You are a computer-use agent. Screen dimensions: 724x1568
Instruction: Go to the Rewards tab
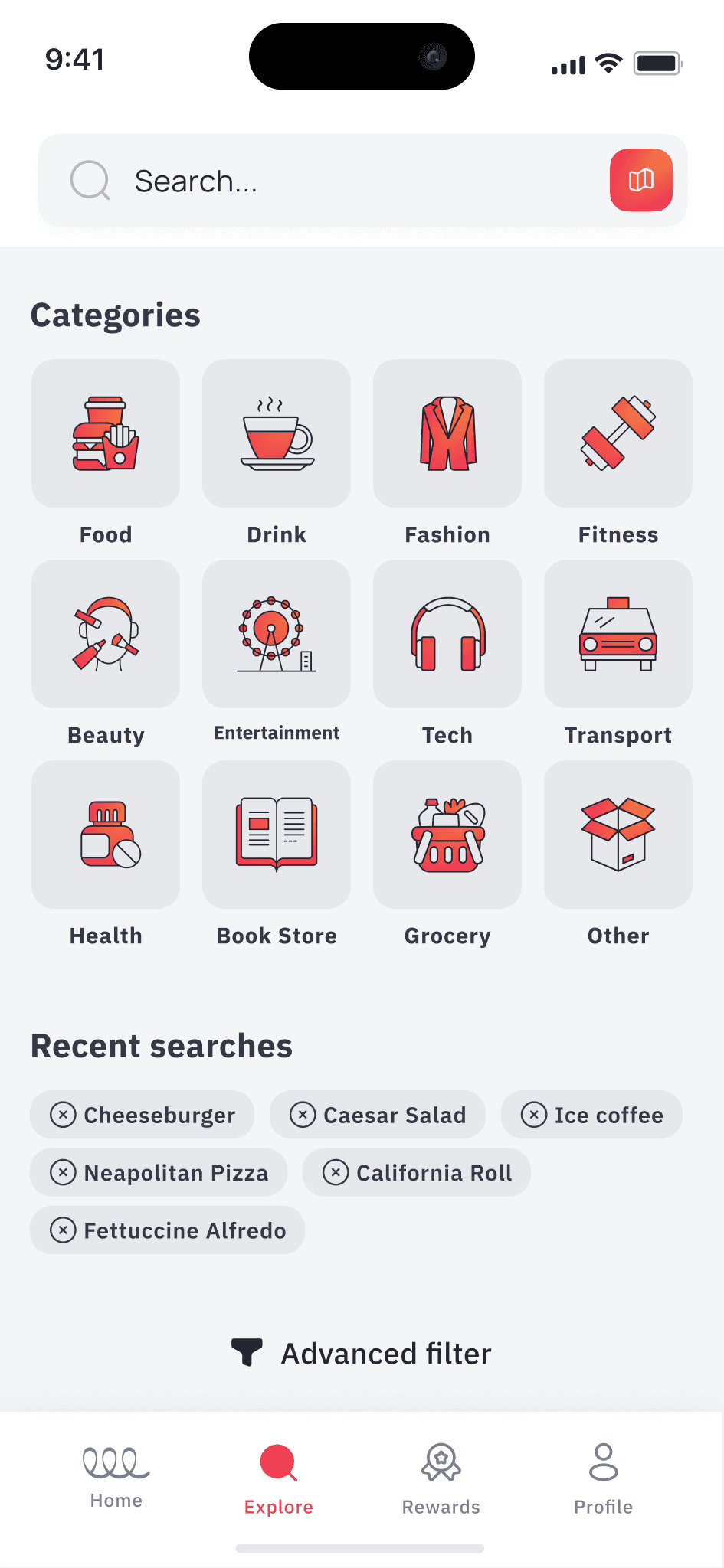(441, 1478)
